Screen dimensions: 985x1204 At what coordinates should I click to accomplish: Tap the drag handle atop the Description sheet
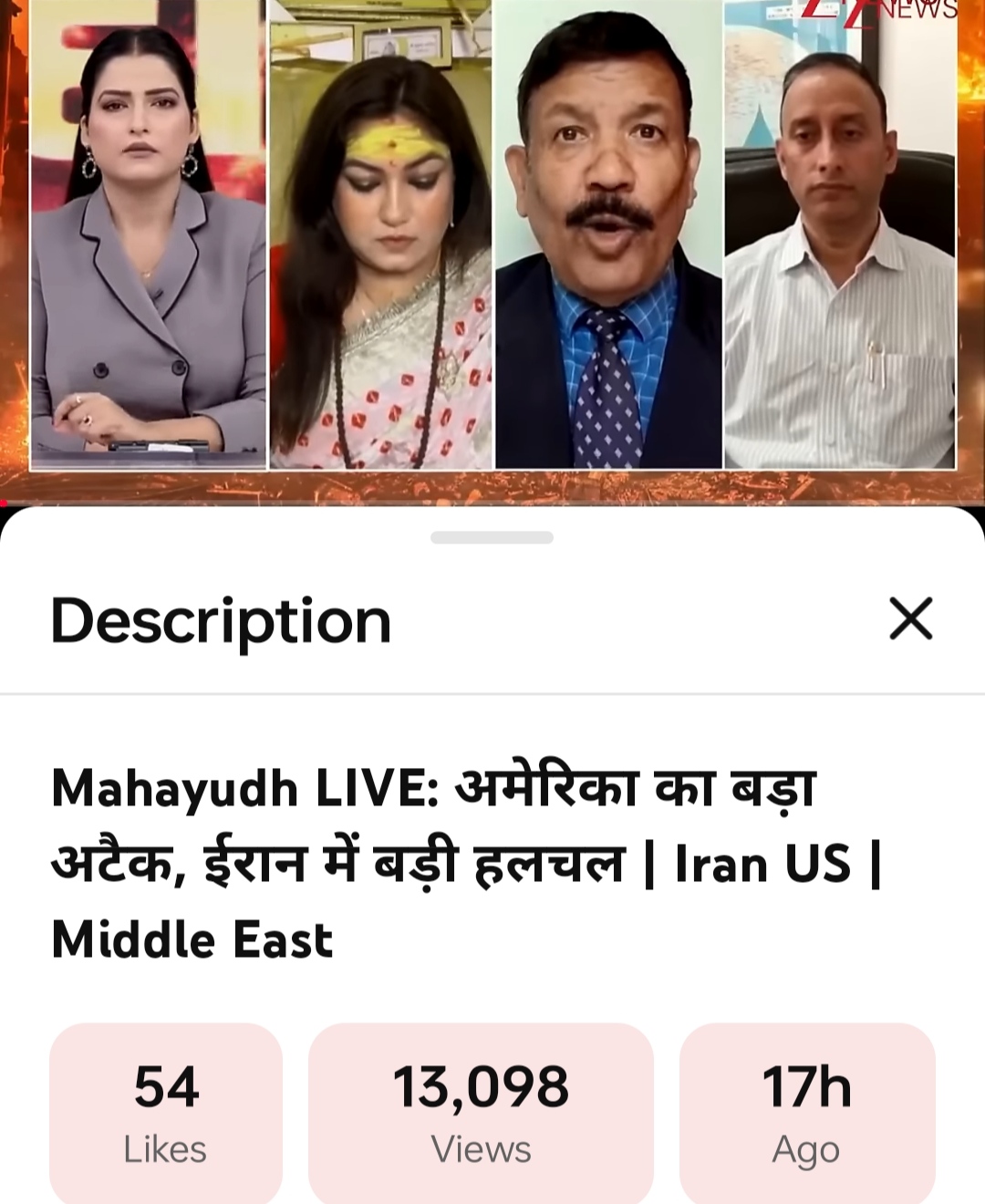(492, 537)
